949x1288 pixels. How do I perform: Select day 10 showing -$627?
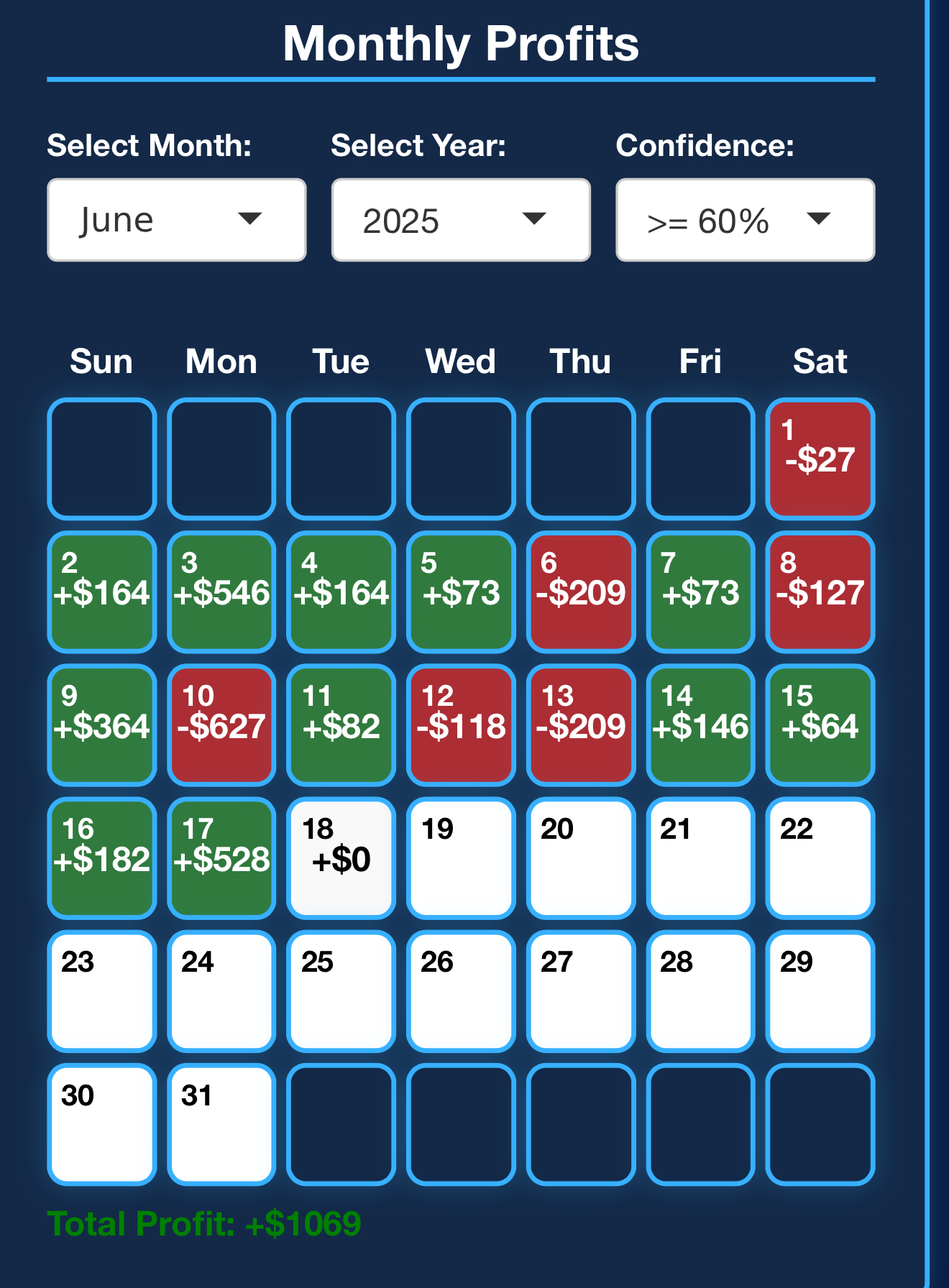point(221,724)
